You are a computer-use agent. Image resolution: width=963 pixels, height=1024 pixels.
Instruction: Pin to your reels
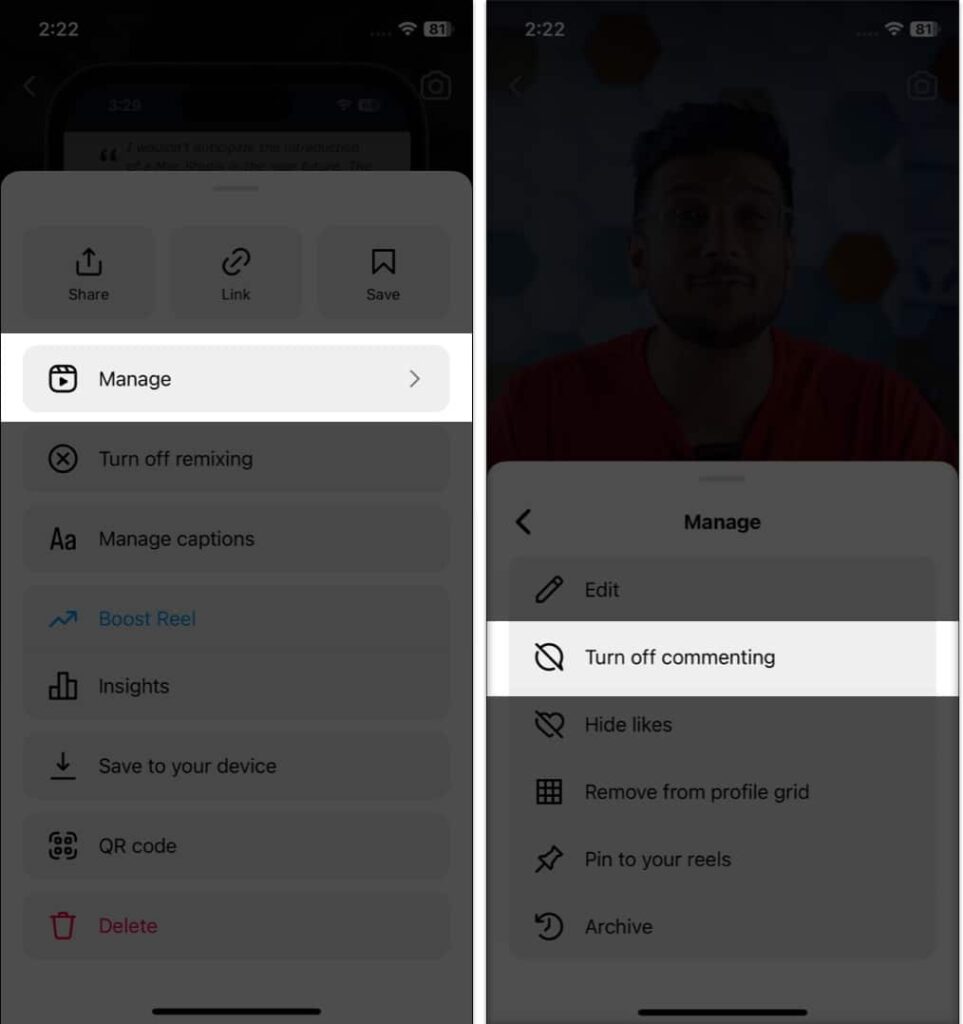tap(720, 859)
